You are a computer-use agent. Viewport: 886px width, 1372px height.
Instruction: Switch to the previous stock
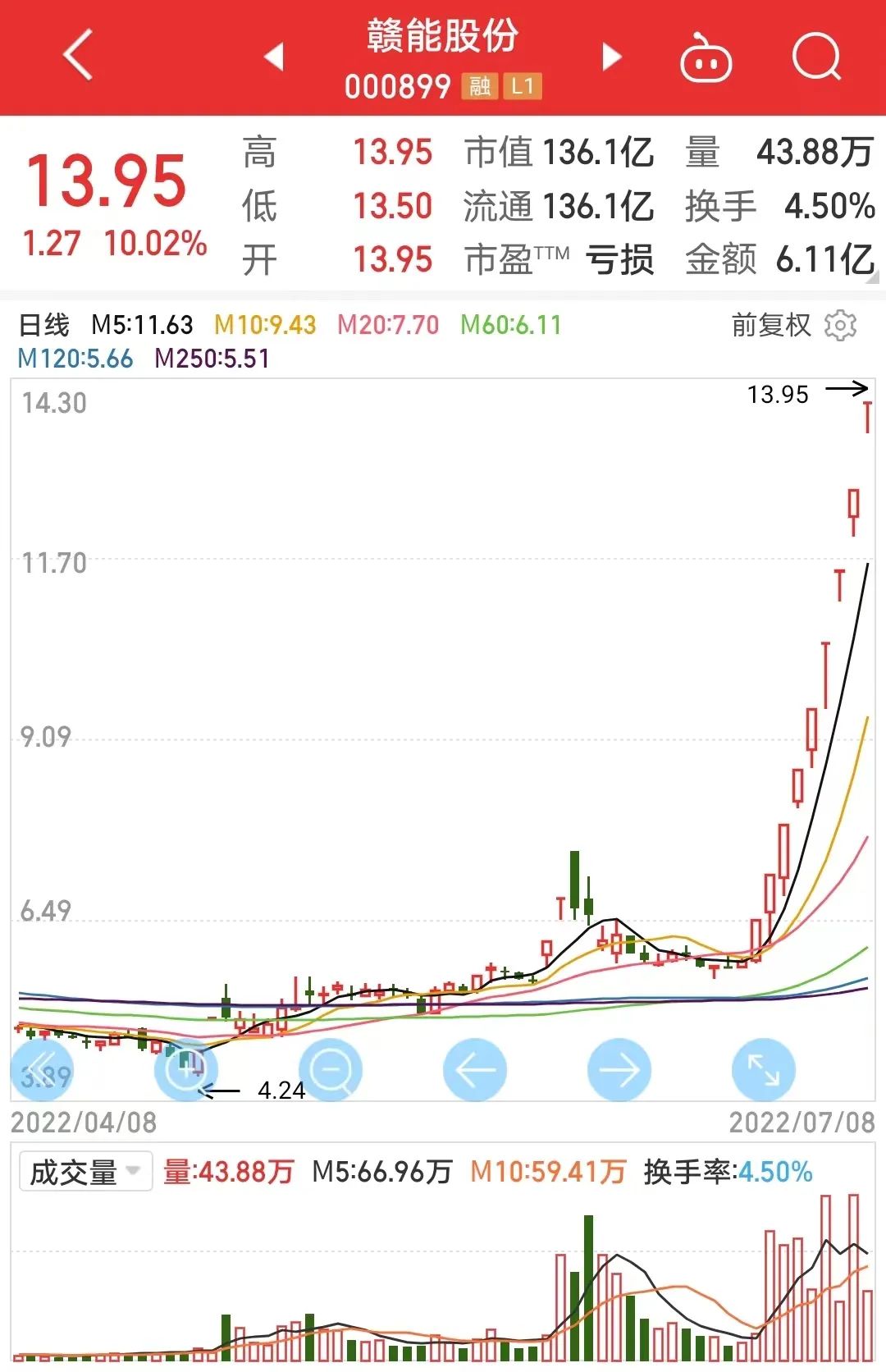[274, 57]
